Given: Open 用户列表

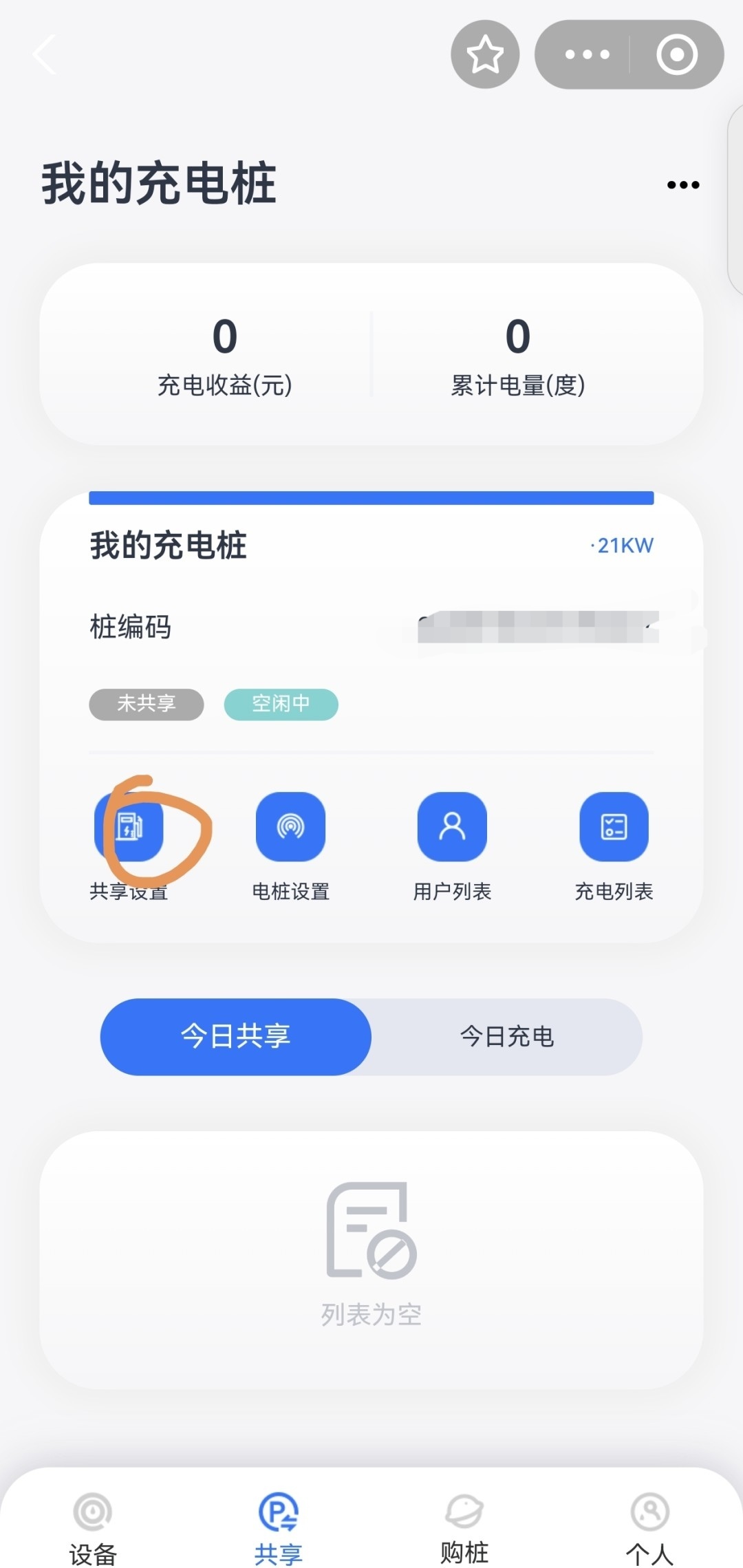Looking at the screenshot, I should (x=452, y=828).
